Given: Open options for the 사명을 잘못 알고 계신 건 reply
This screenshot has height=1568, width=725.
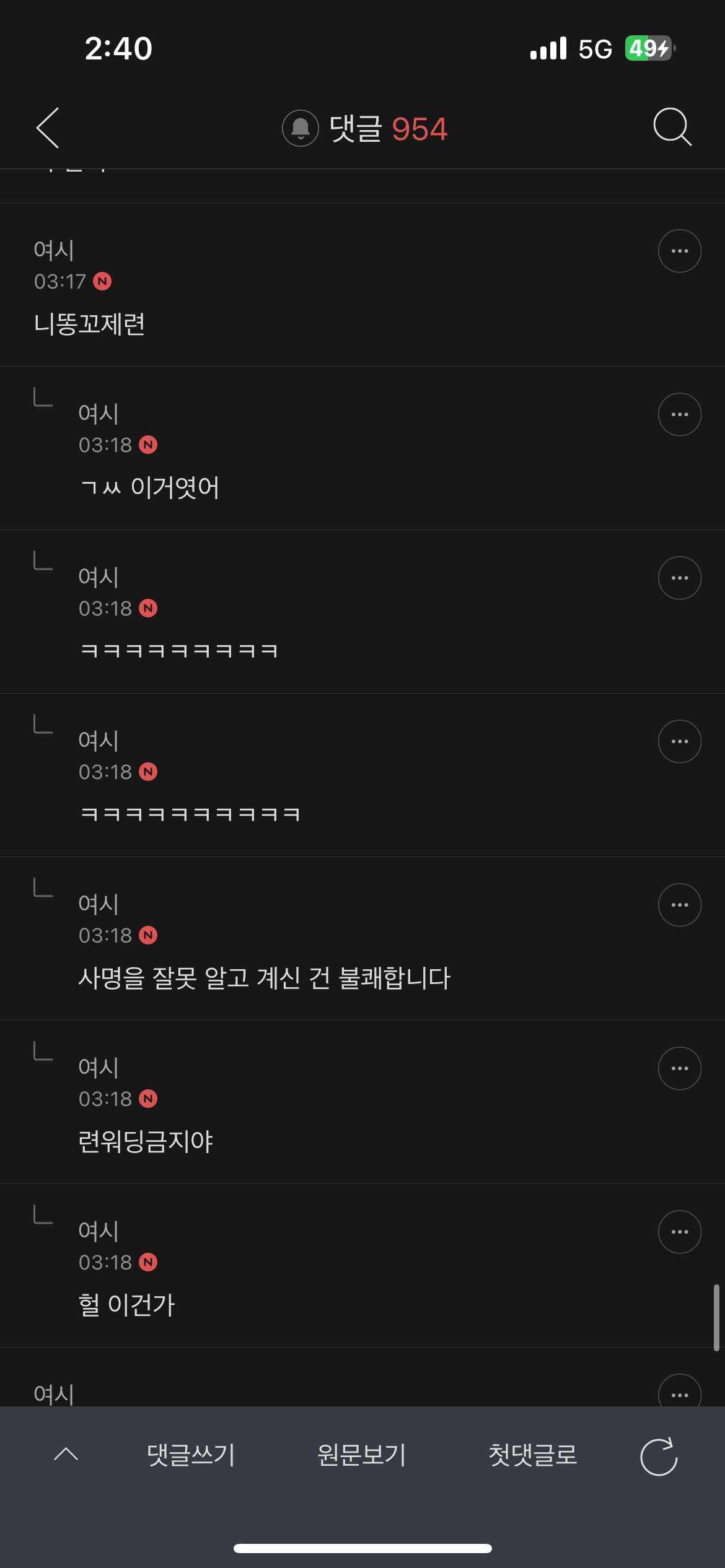Looking at the screenshot, I should pos(680,905).
